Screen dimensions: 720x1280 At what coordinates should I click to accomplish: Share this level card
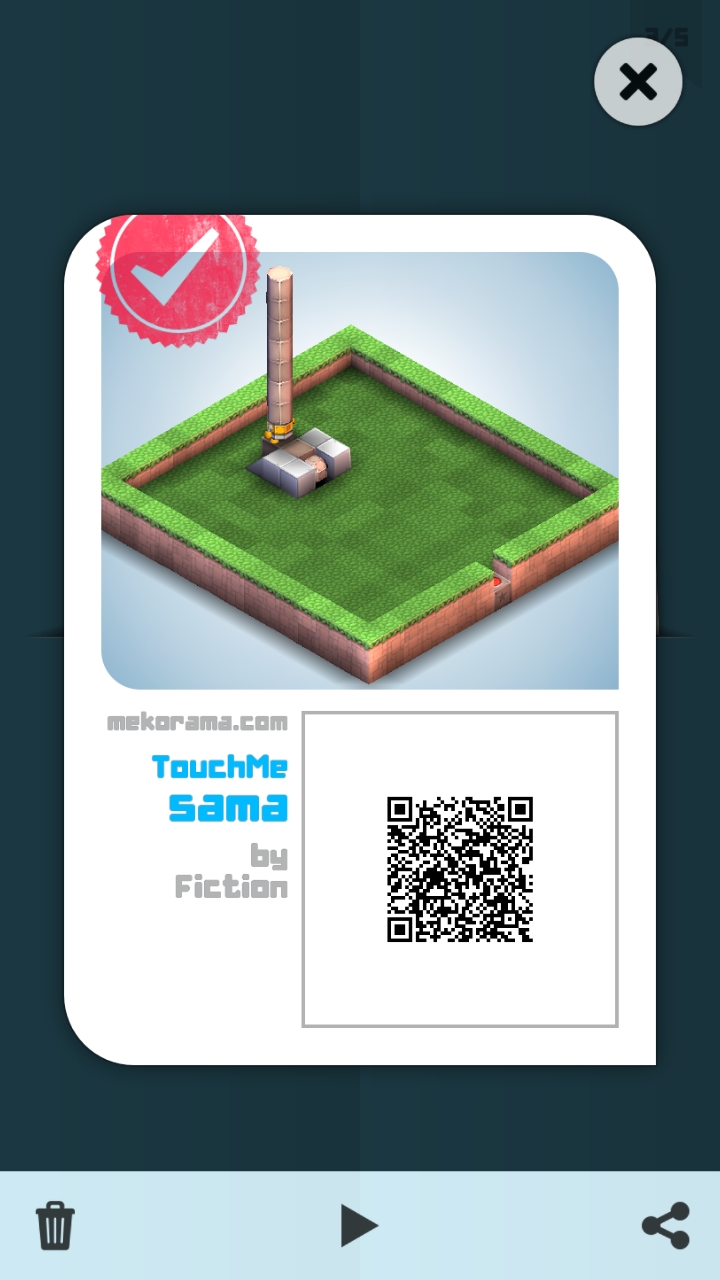(x=665, y=1225)
